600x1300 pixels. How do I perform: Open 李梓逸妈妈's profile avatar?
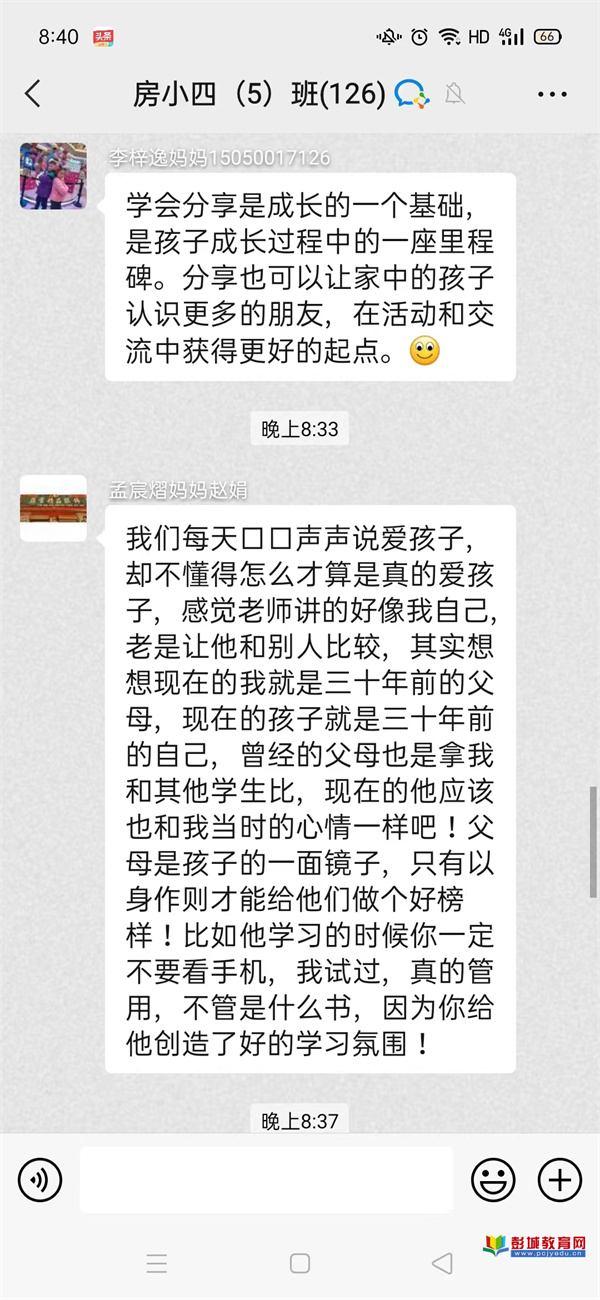53,176
